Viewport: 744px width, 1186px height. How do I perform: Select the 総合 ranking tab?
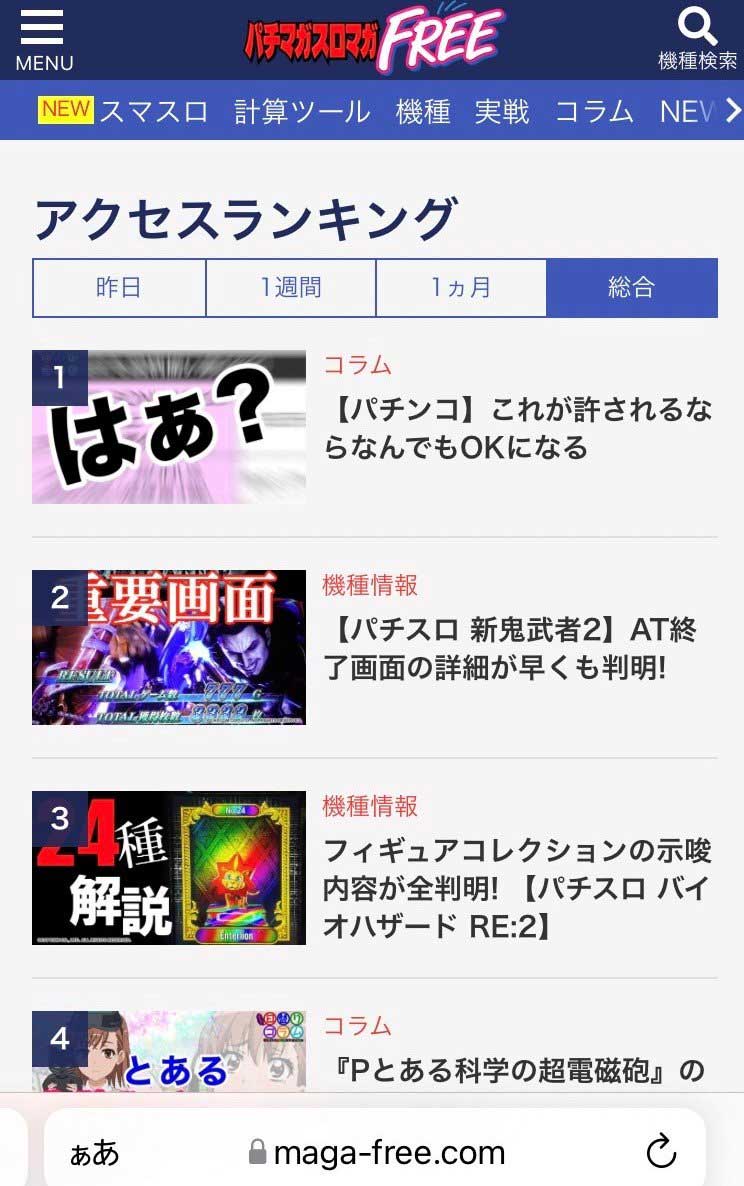coord(632,287)
